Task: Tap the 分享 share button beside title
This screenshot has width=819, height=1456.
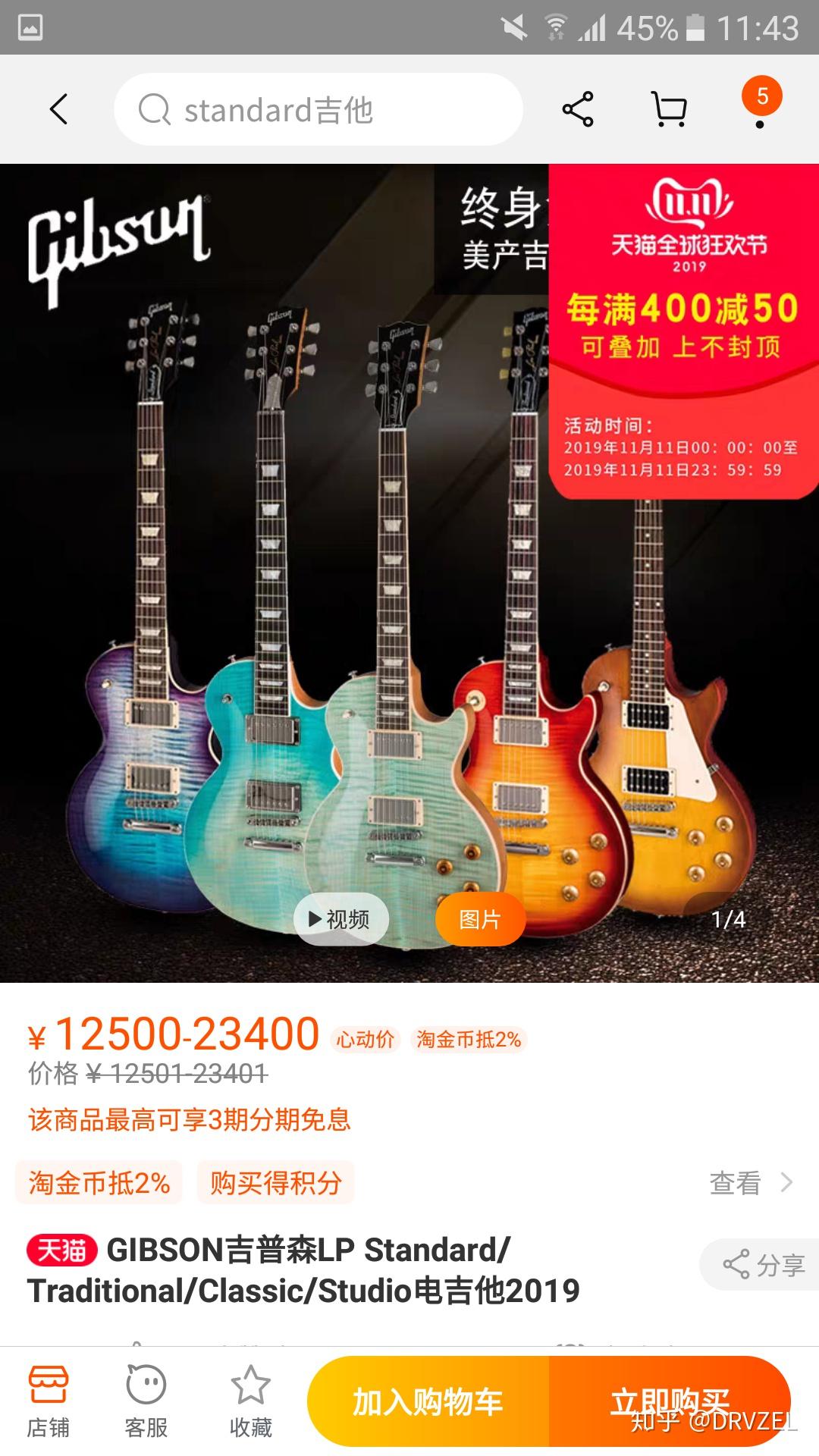Action: pos(762,1264)
